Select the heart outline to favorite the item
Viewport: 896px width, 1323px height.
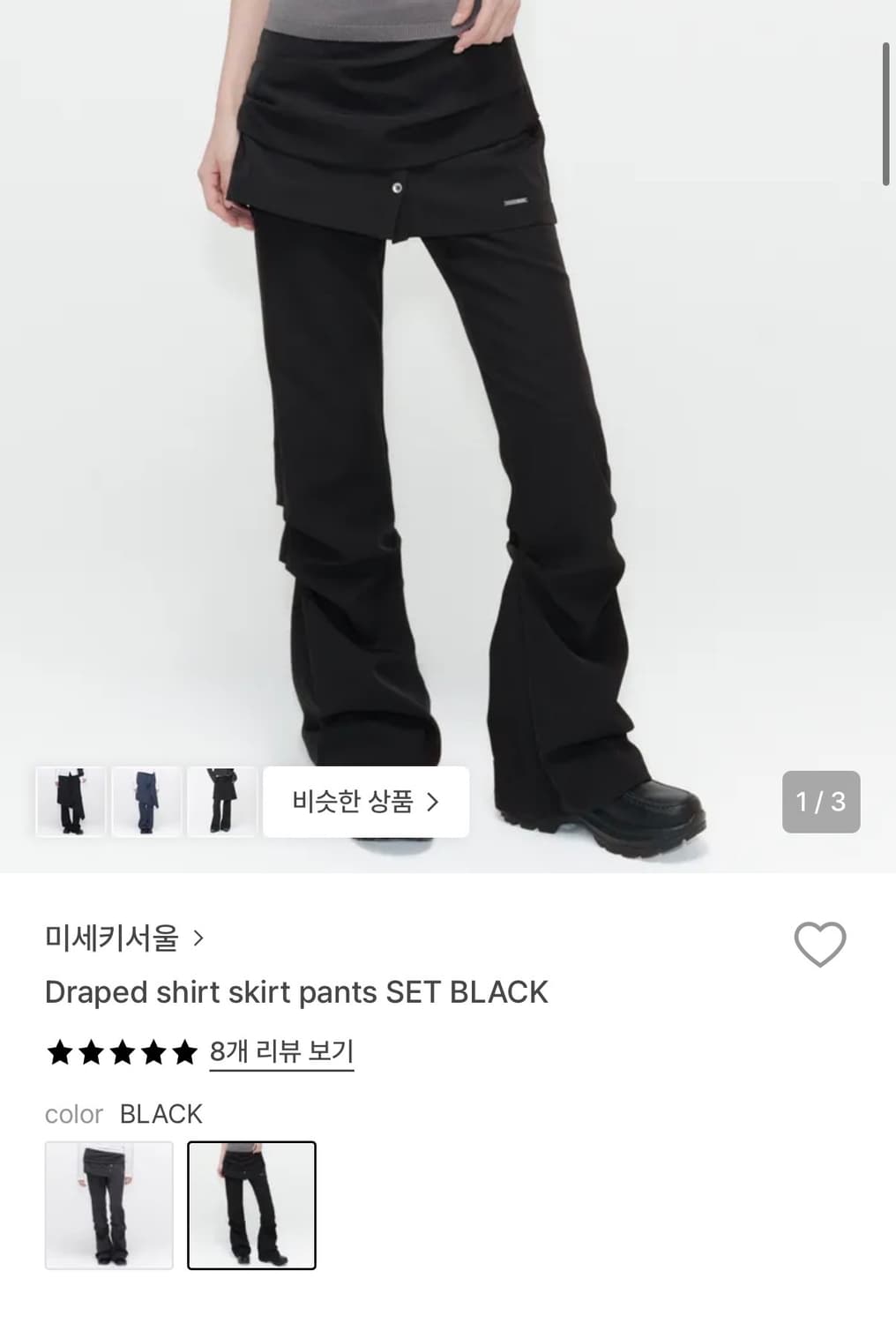click(x=820, y=946)
